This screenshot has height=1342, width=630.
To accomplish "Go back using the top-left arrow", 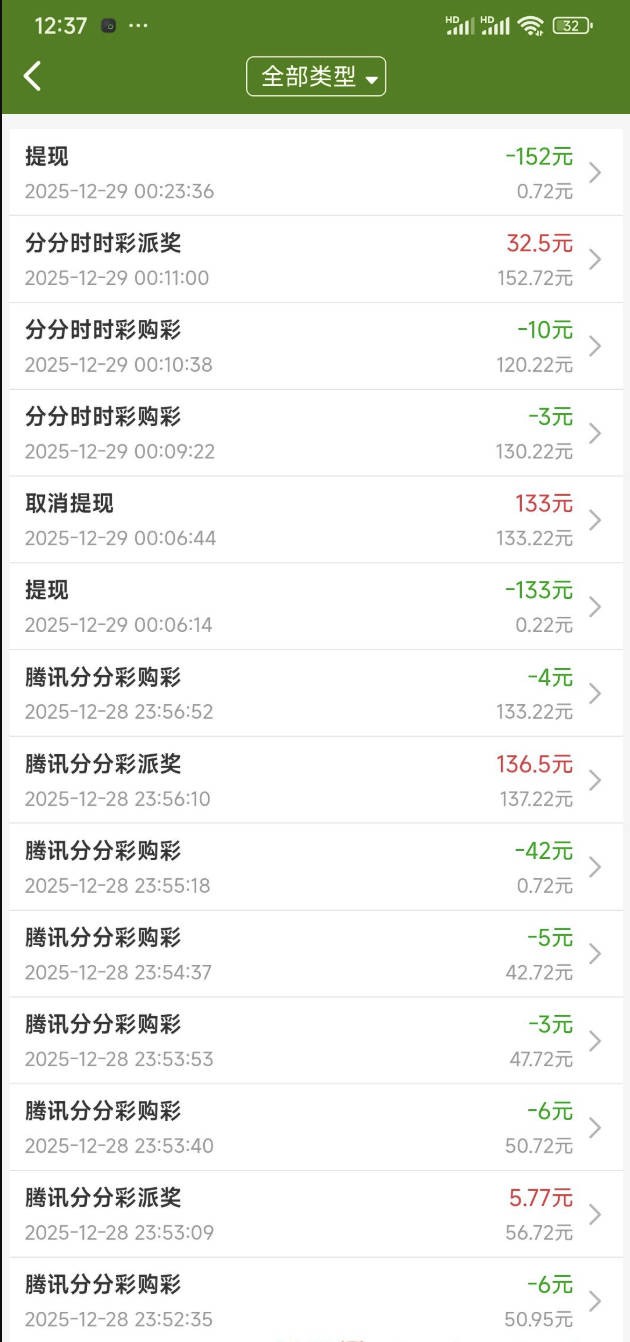I will tap(33, 76).
